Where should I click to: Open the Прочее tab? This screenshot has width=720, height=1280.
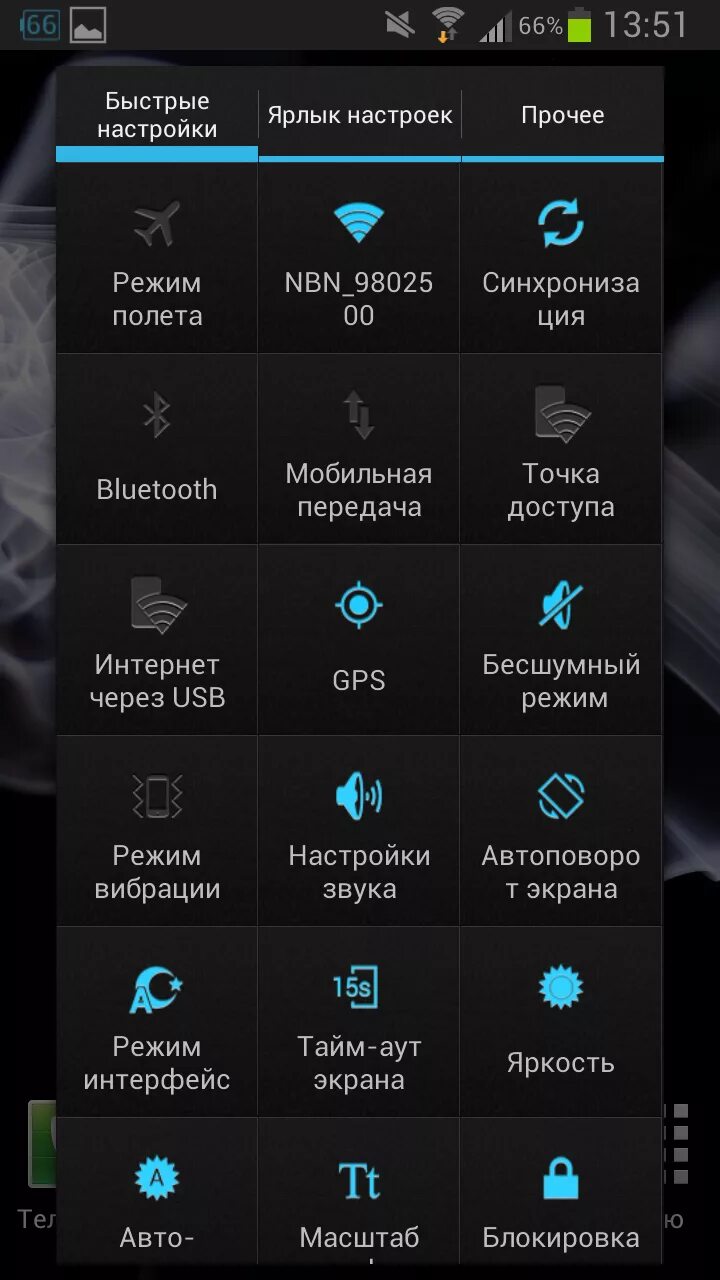pos(561,114)
